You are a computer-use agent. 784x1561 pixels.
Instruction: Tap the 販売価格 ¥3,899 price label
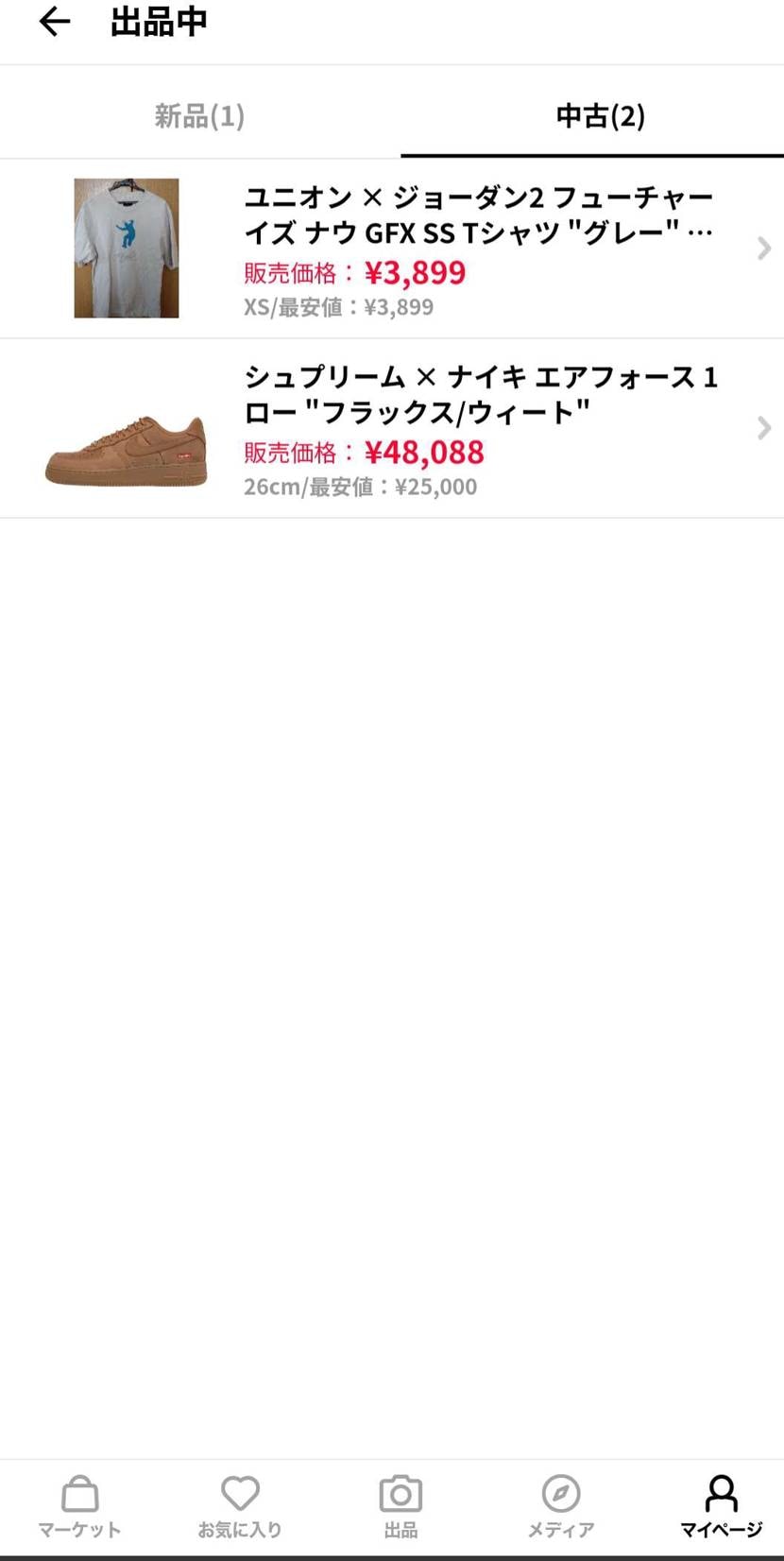(x=354, y=273)
